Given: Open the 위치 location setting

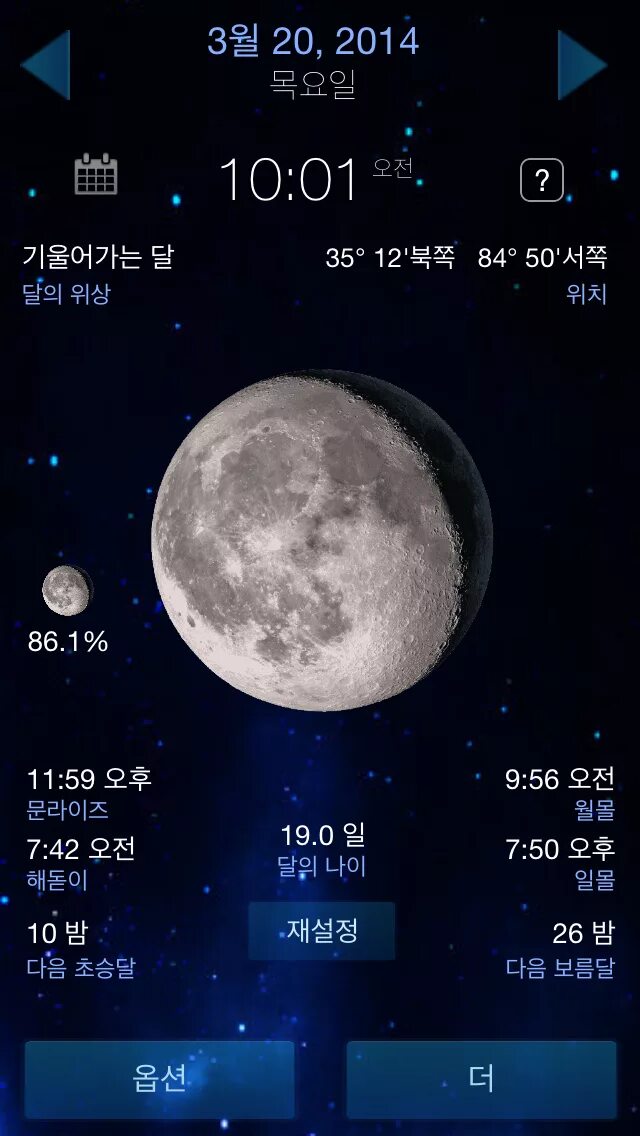Looking at the screenshot, I should [x=586, y=295].
